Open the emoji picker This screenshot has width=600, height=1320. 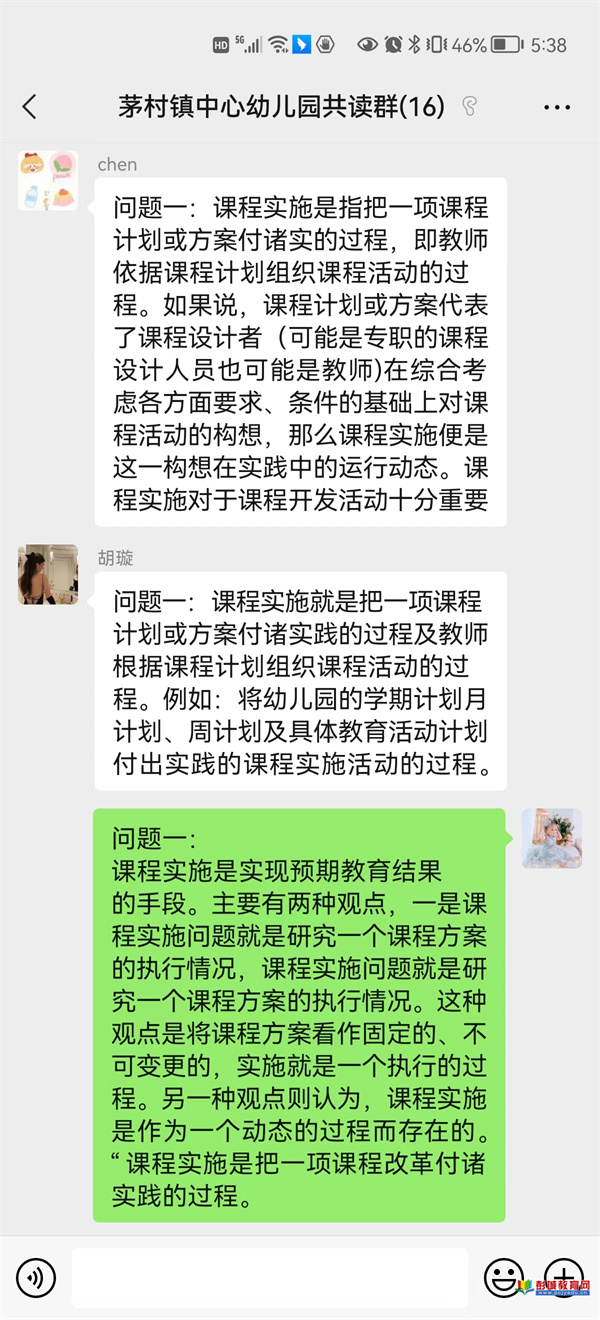(x=503, y=1277)
